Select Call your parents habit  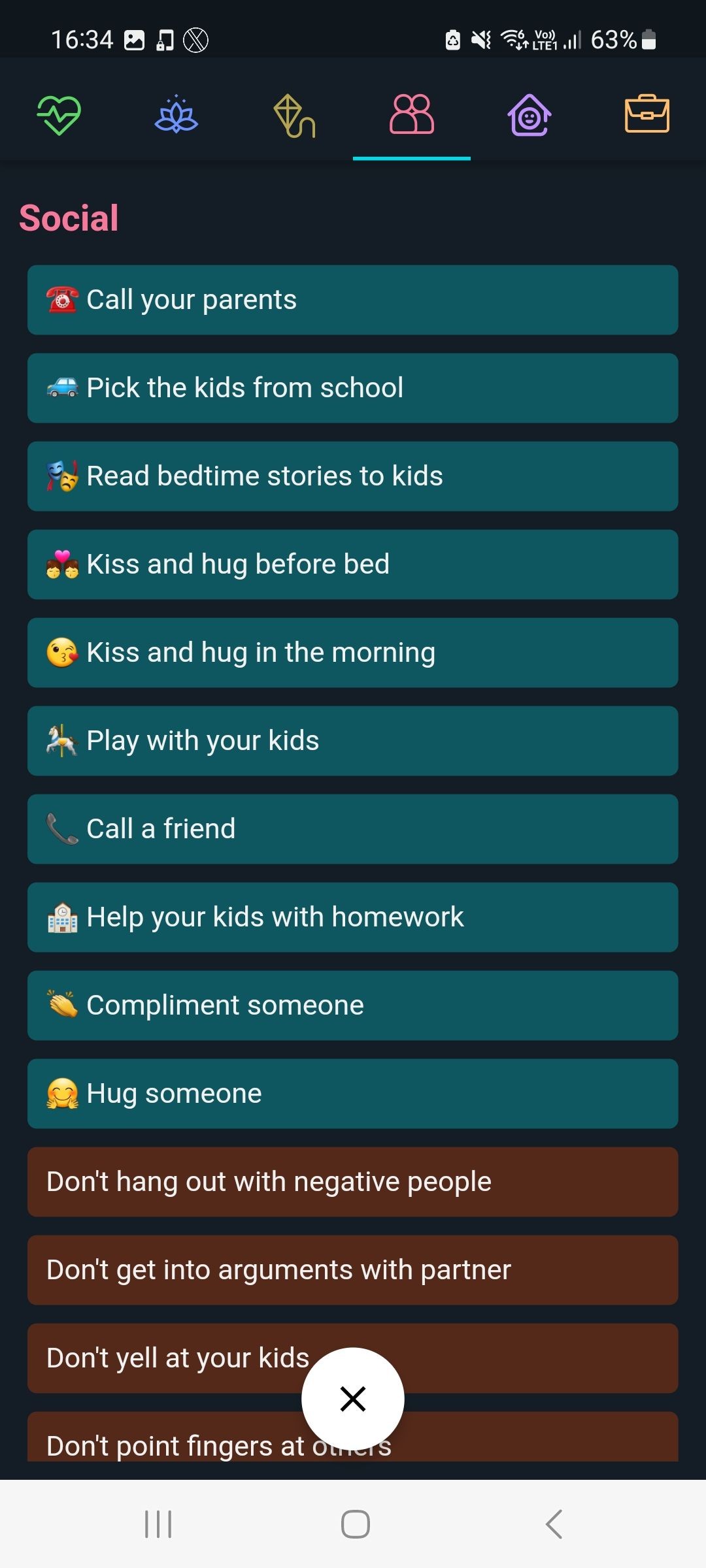click(x=353, y=300)
